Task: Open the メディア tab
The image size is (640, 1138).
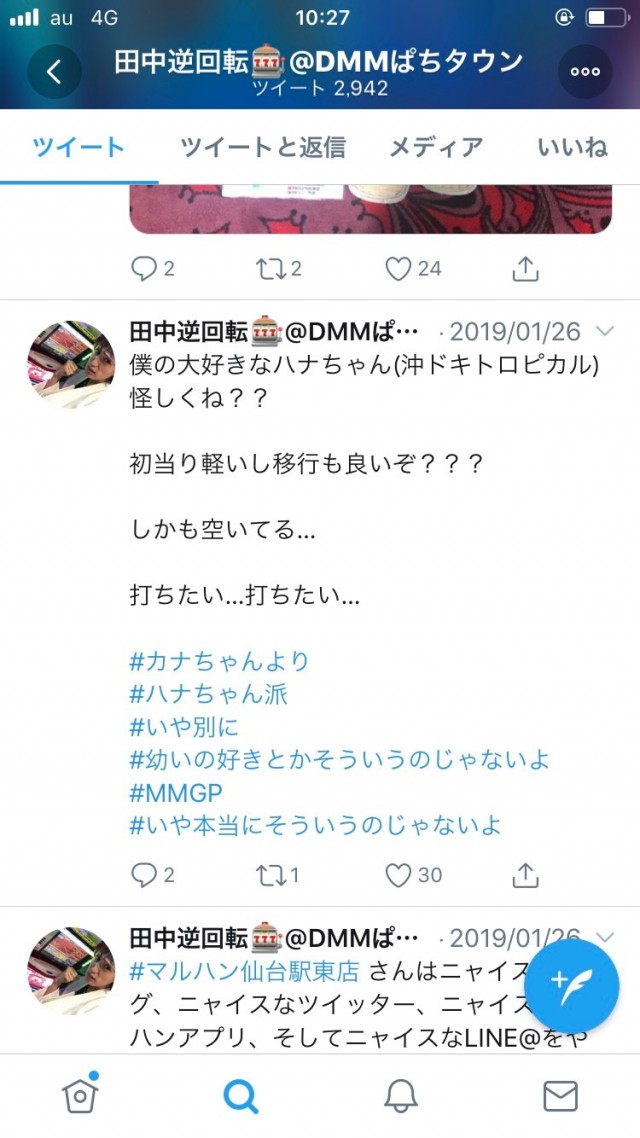Action: 436,148
